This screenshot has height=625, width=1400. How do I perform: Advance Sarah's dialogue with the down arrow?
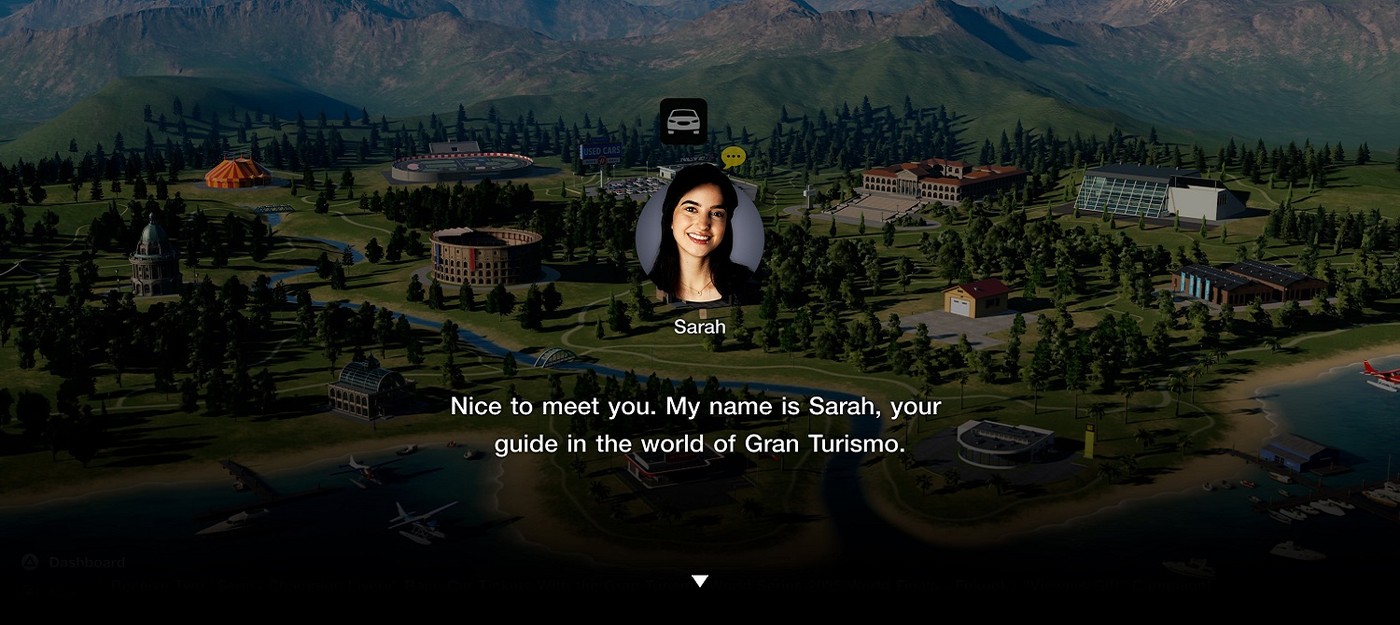(x=700, y=581)
